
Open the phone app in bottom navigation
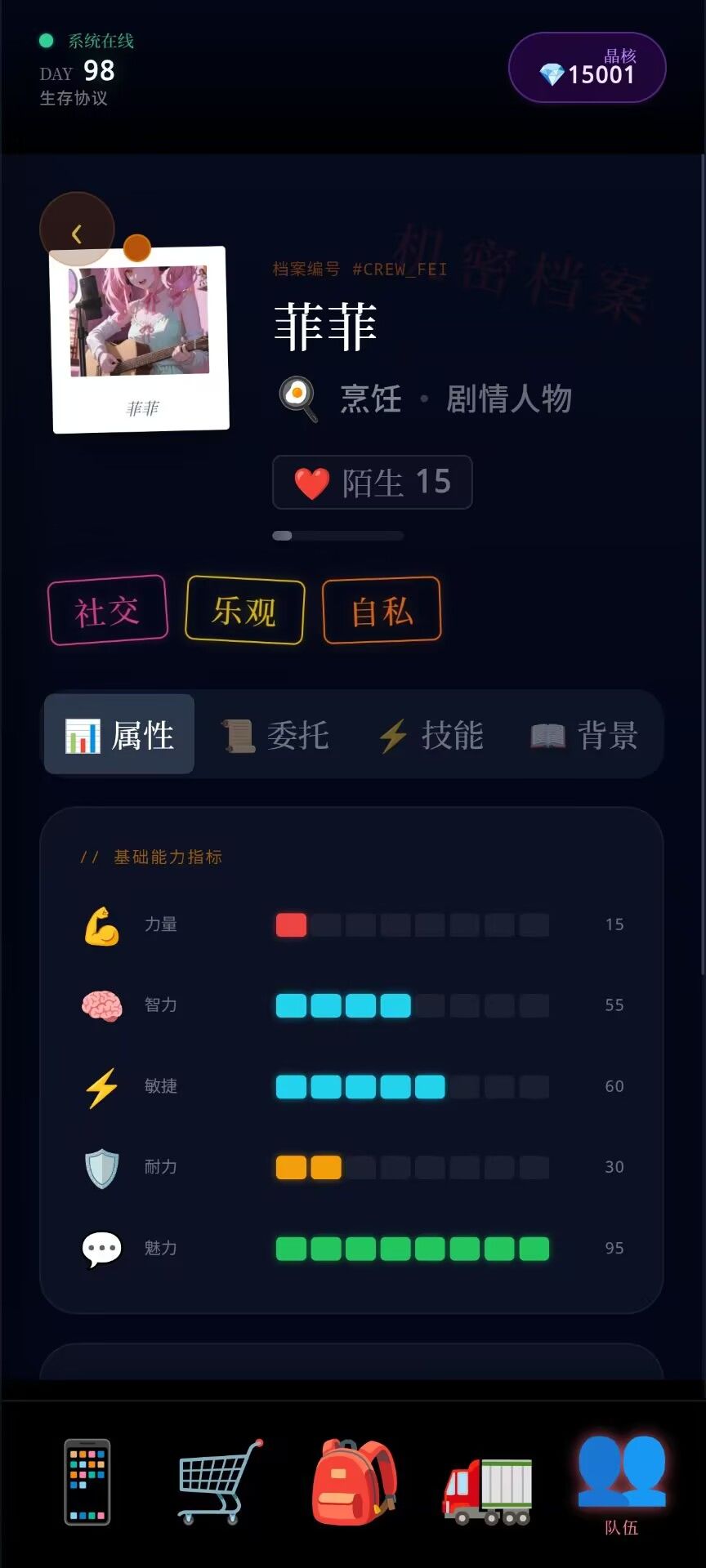pyautogui.click(x=87, y=1482)
